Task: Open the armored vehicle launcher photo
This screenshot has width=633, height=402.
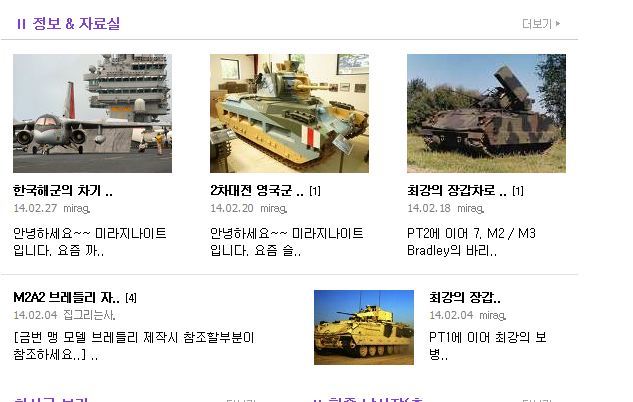Action: [486, 113]
